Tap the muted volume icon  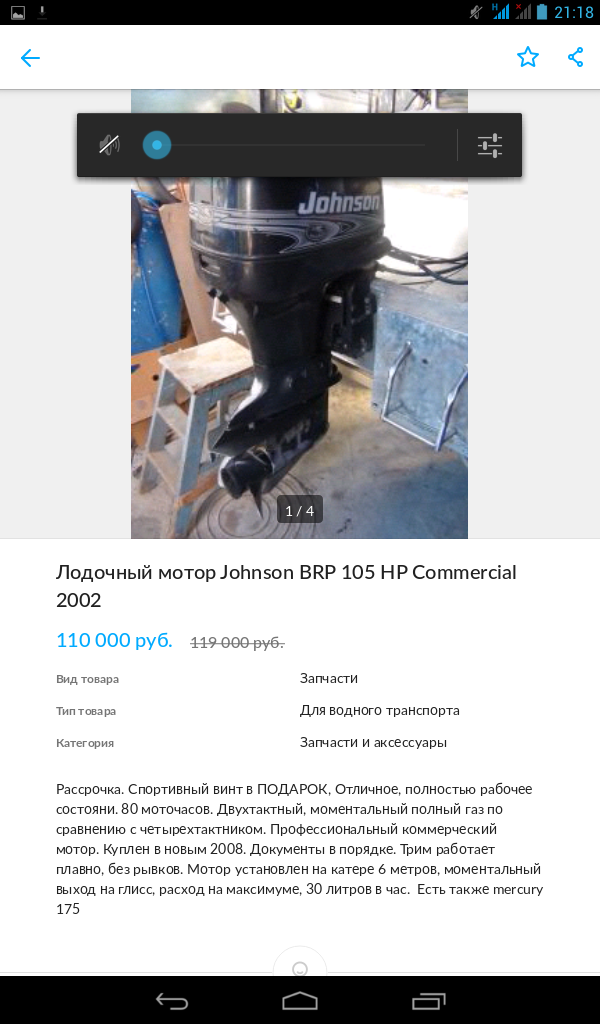point(109,145)
